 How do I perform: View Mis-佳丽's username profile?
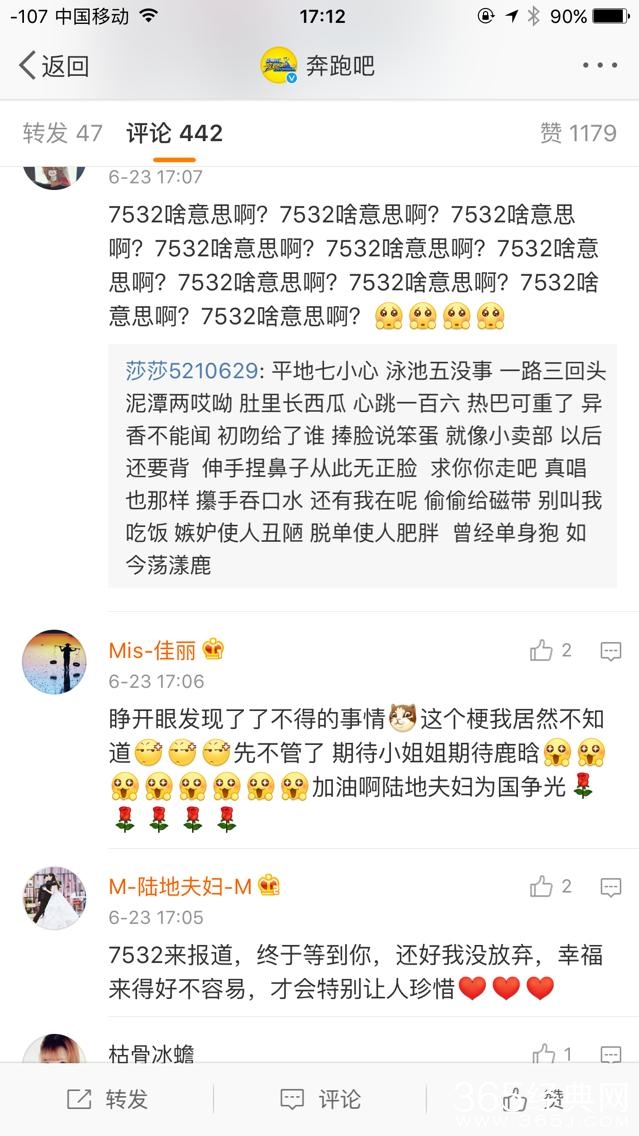click(x=155, y=650)
